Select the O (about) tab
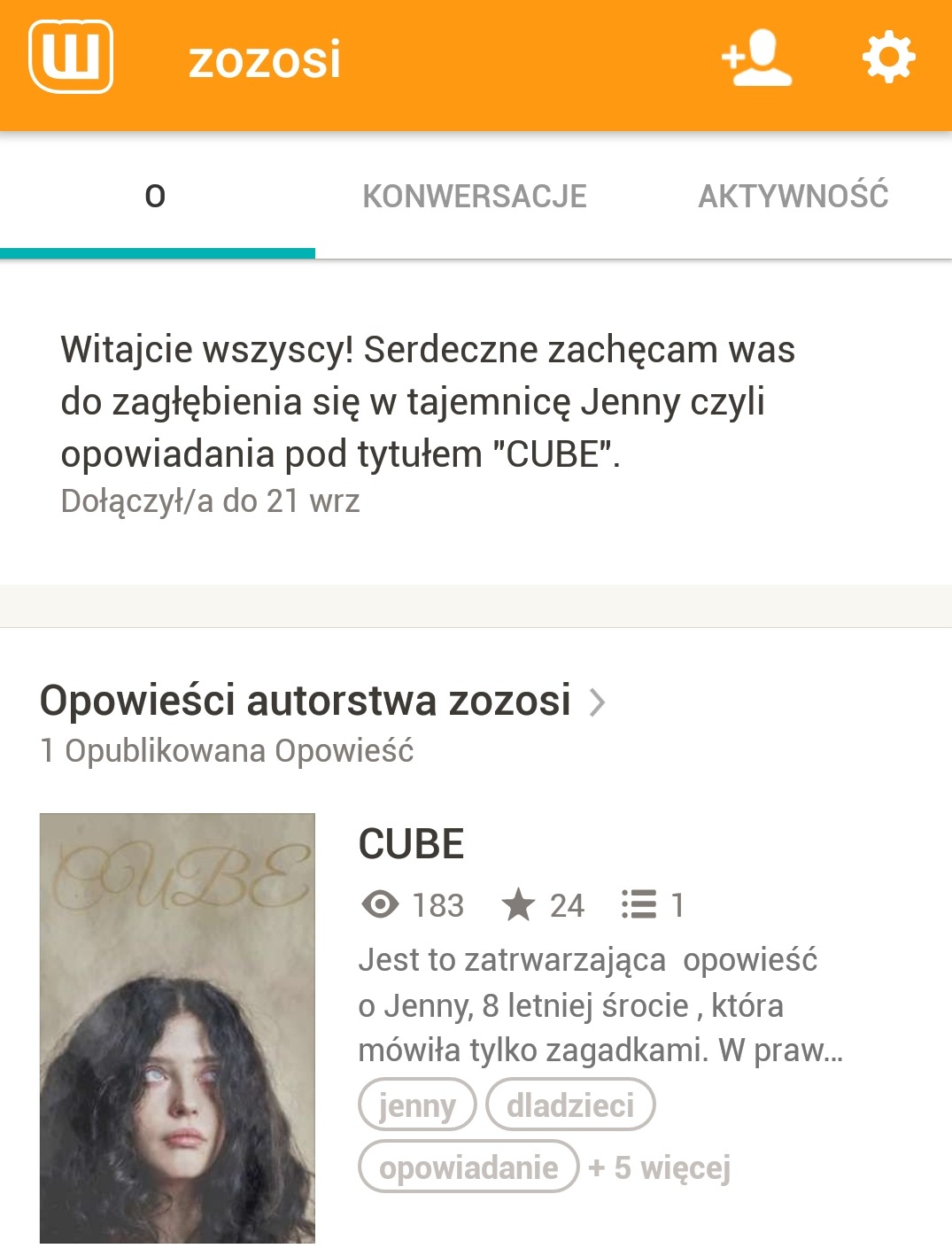 pos(156,196)
